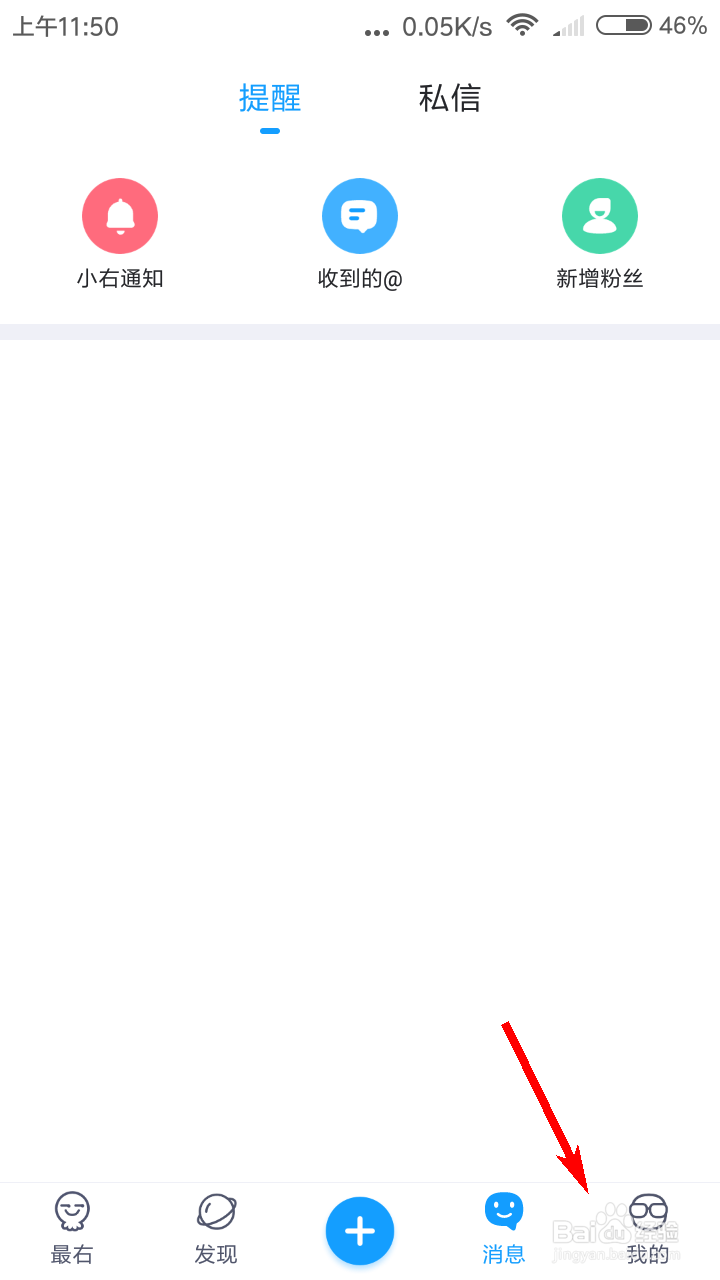Screen dimensions: 720x1280
Task: Tap the cellular signal bars
Action: pyautogui.click(x=570, y=26)
